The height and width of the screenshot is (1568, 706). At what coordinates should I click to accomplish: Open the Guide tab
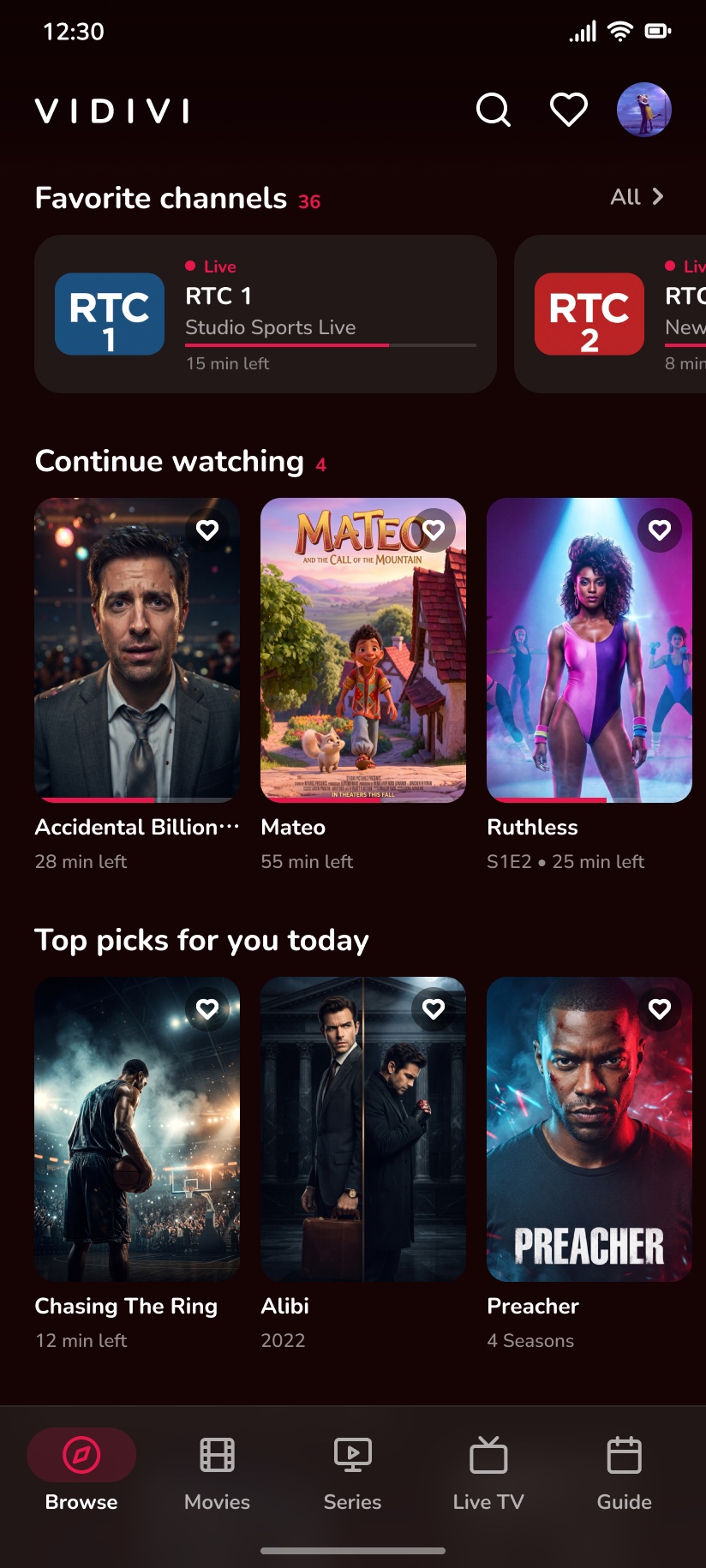point(624,1474)
